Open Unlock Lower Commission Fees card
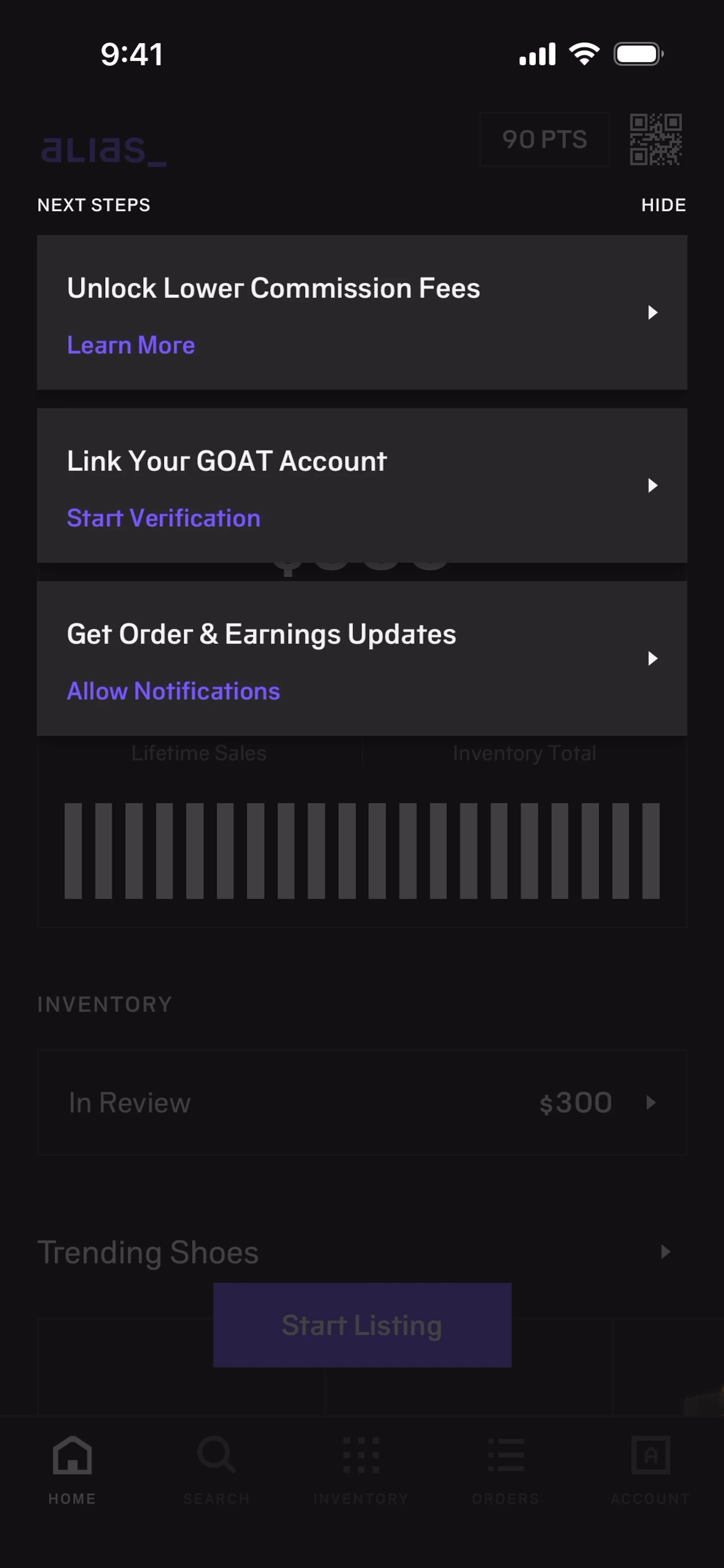 (x=362, y=312)
